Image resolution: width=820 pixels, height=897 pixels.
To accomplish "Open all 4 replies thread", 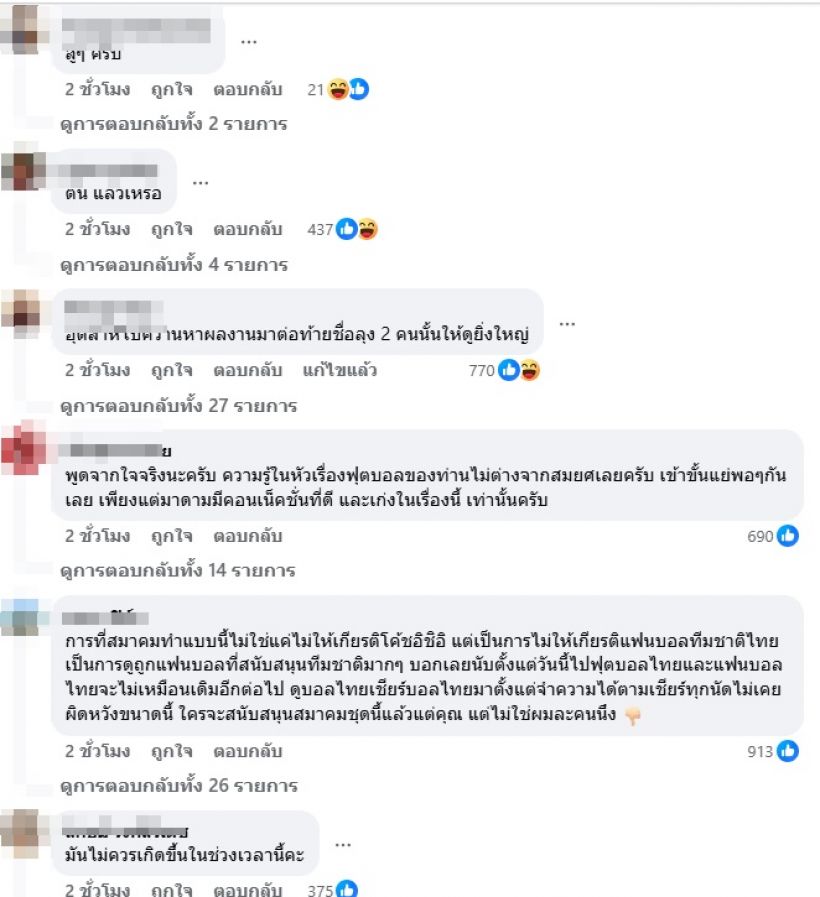I will [173, 265].
